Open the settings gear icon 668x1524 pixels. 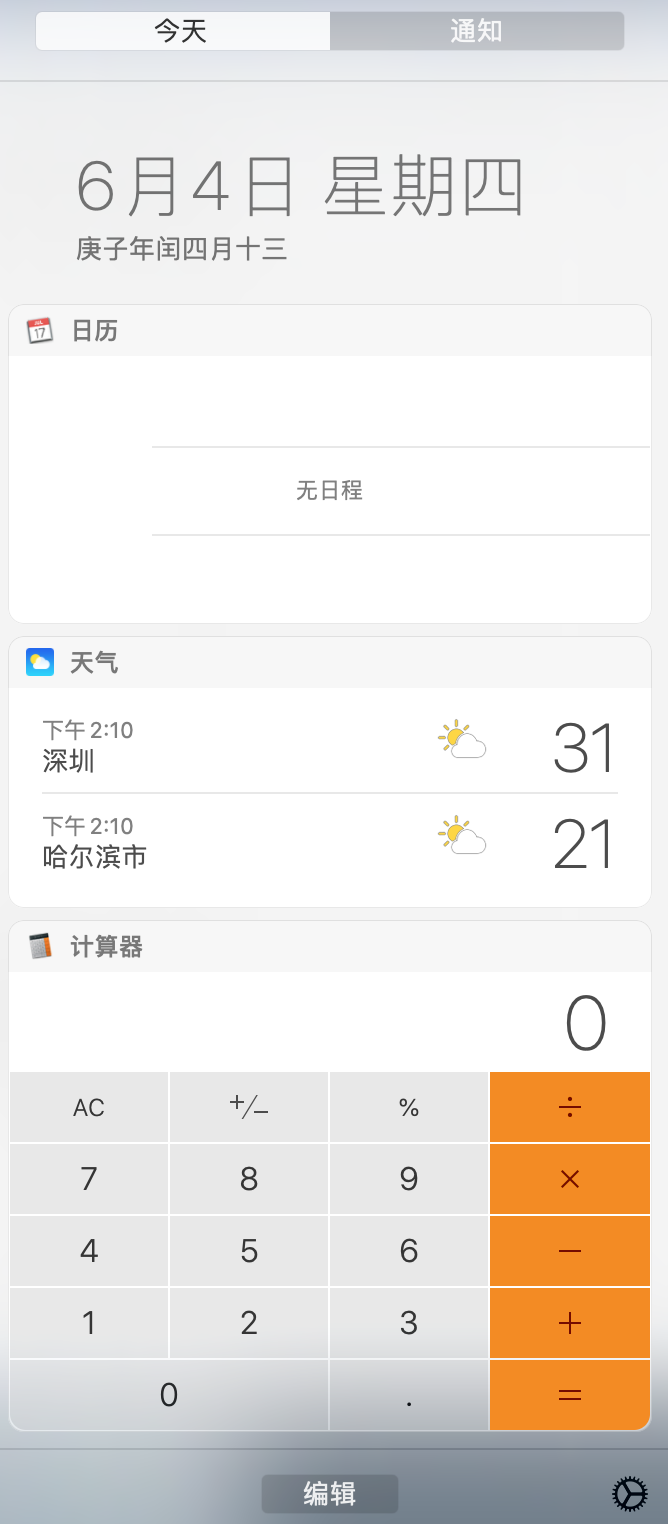coord(629,1494)
